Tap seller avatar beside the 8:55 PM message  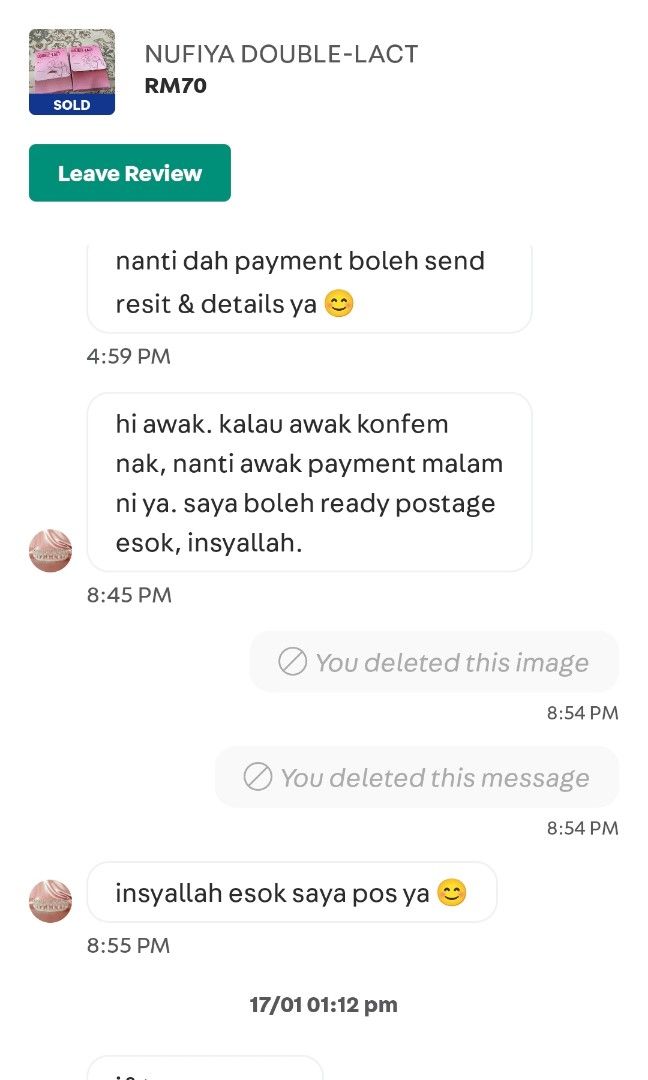click(x=50, y=901)
